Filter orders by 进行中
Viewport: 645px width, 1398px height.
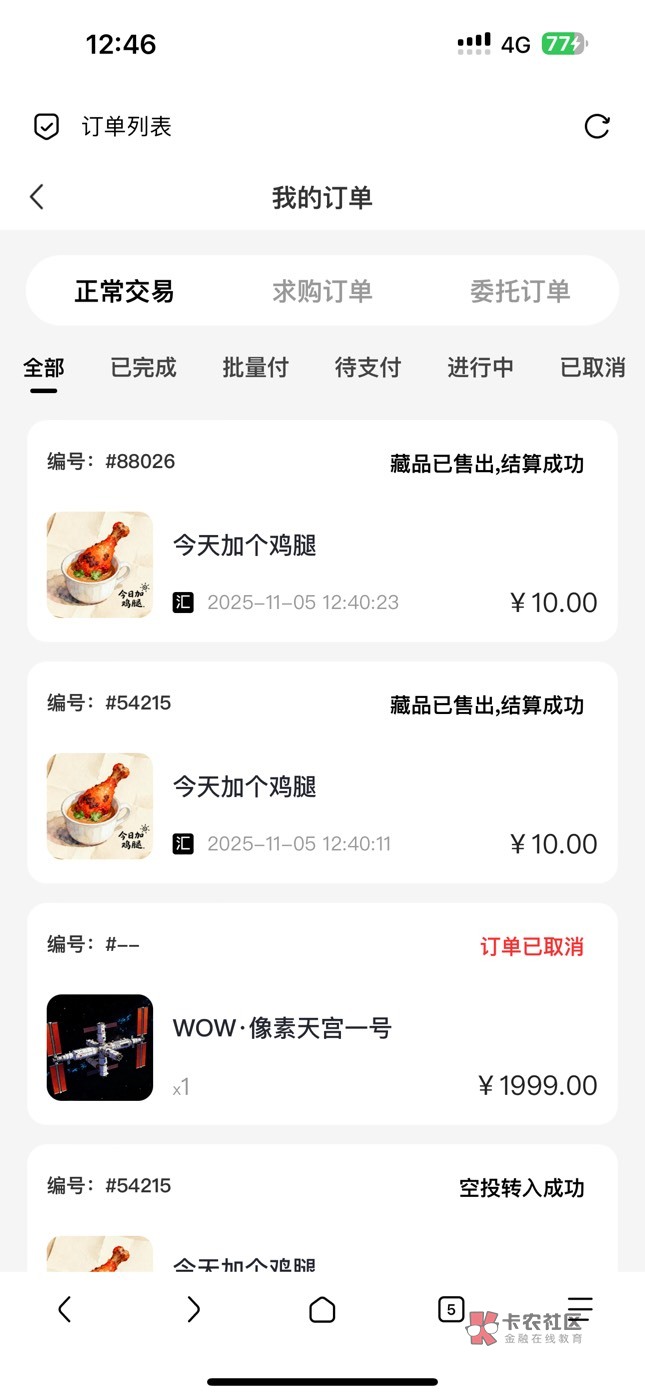(480, 368)
